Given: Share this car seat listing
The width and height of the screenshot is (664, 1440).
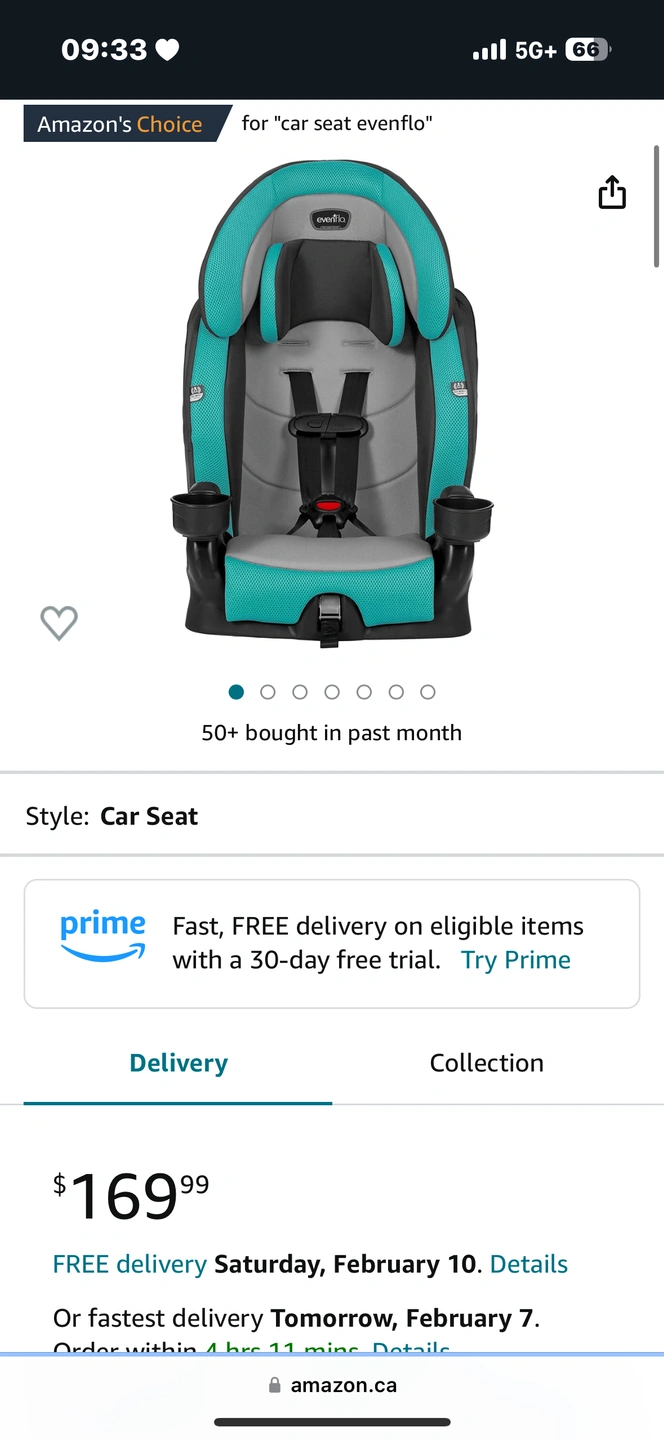Looking at the screenshot, I should [612, 193].
